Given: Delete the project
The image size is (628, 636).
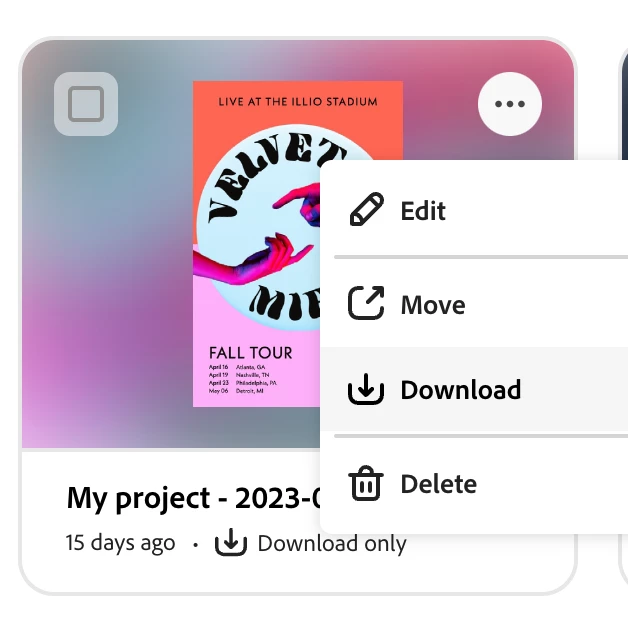Looking at the screenshot, I should pos(438,484).
